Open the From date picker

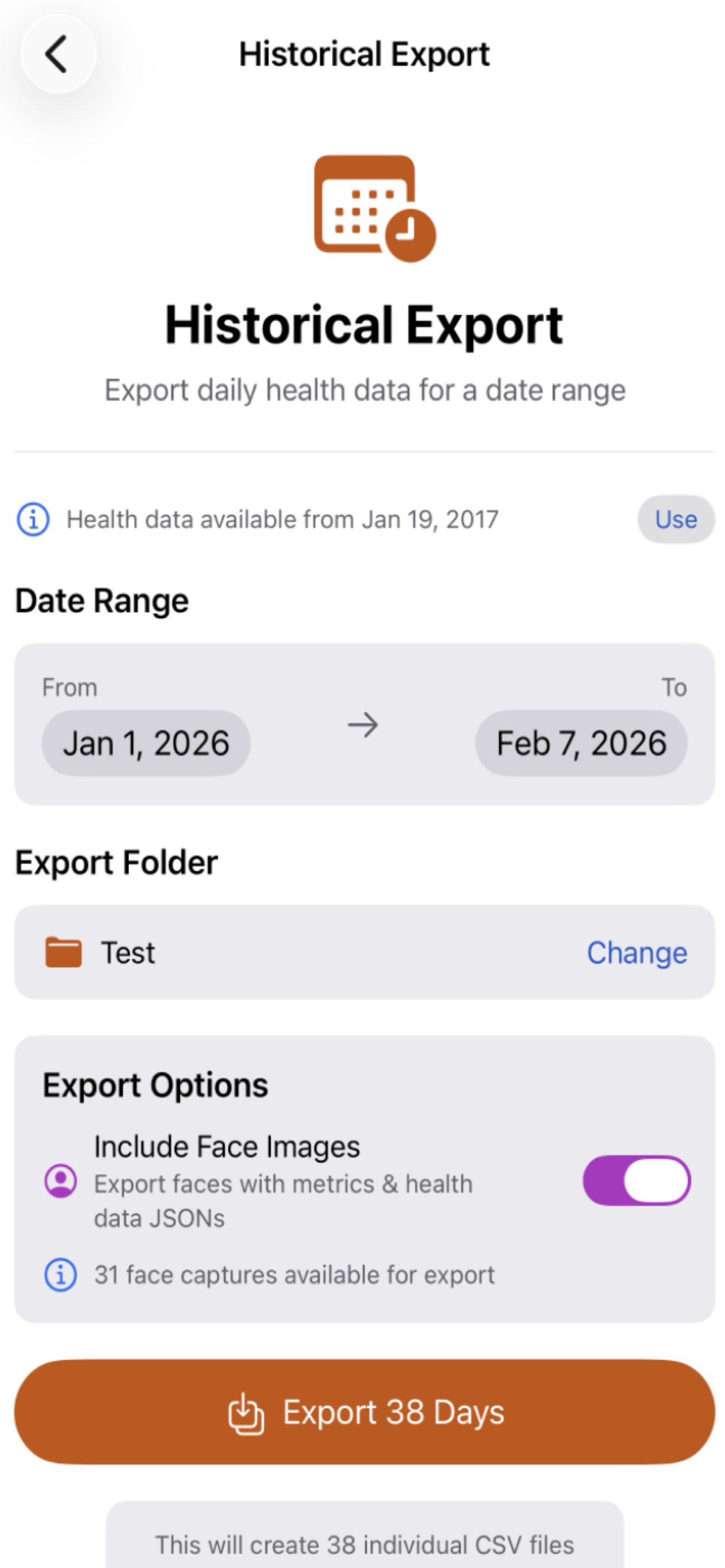pyautogui.click(x=146, y=743)
